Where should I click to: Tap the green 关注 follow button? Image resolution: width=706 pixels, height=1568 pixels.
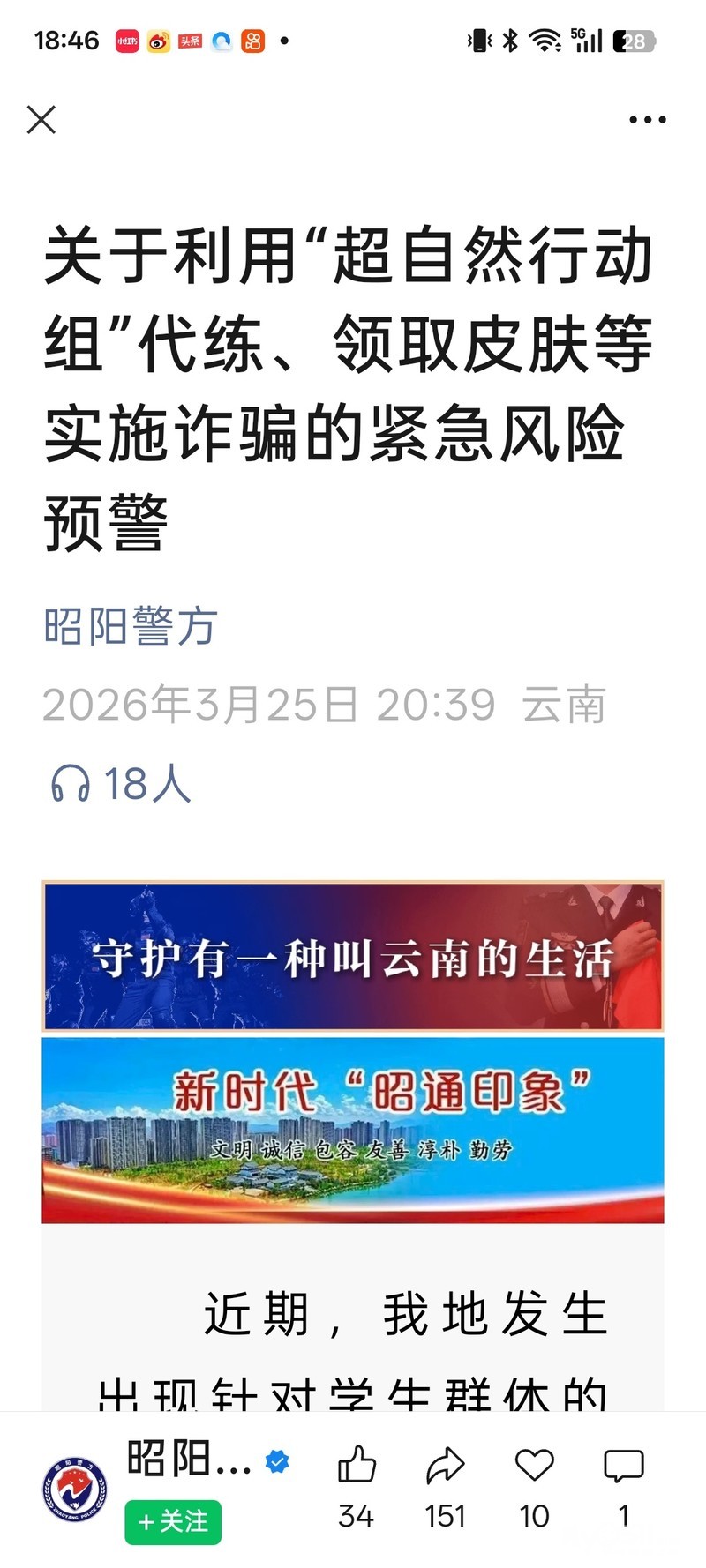tap(173, 1521)
